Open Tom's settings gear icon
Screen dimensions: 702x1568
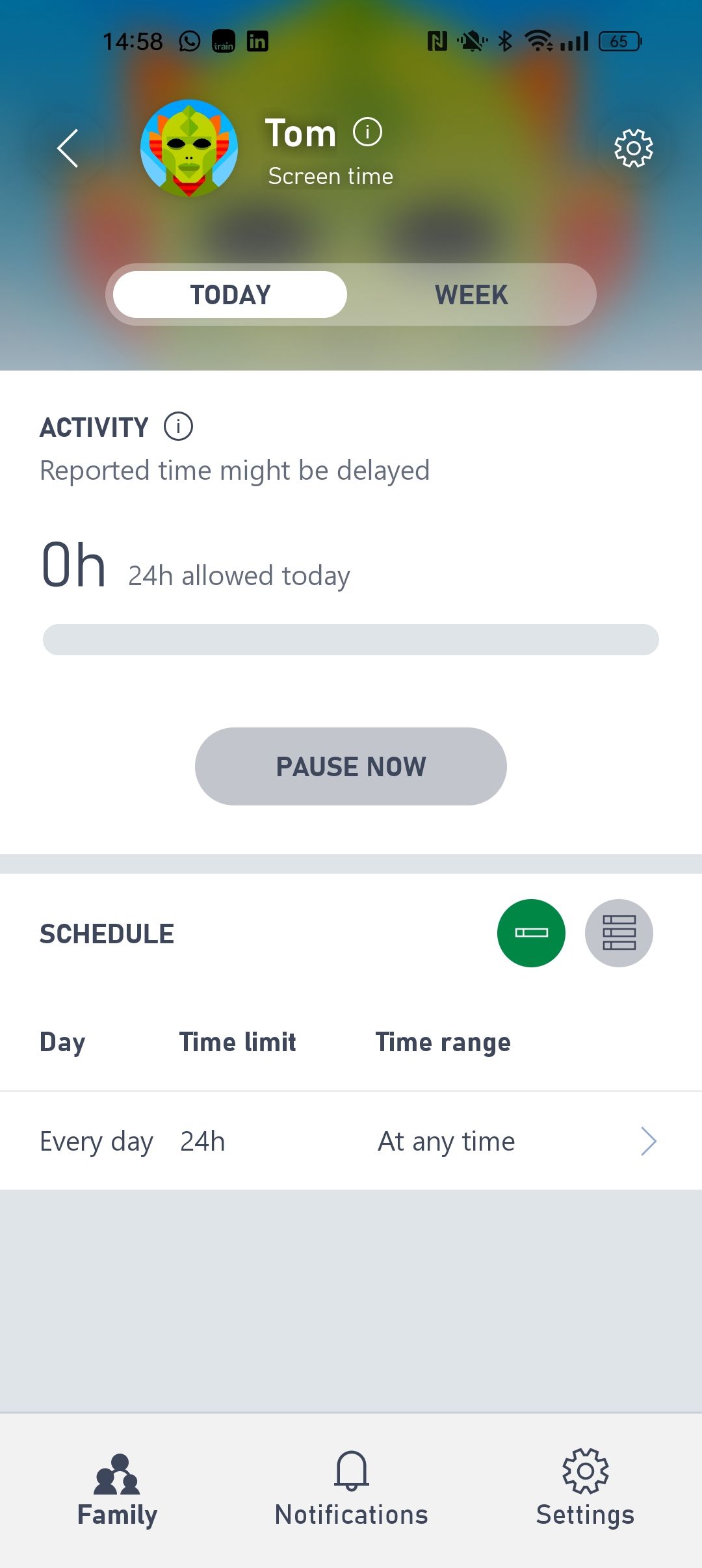click(x=633, y=148)
